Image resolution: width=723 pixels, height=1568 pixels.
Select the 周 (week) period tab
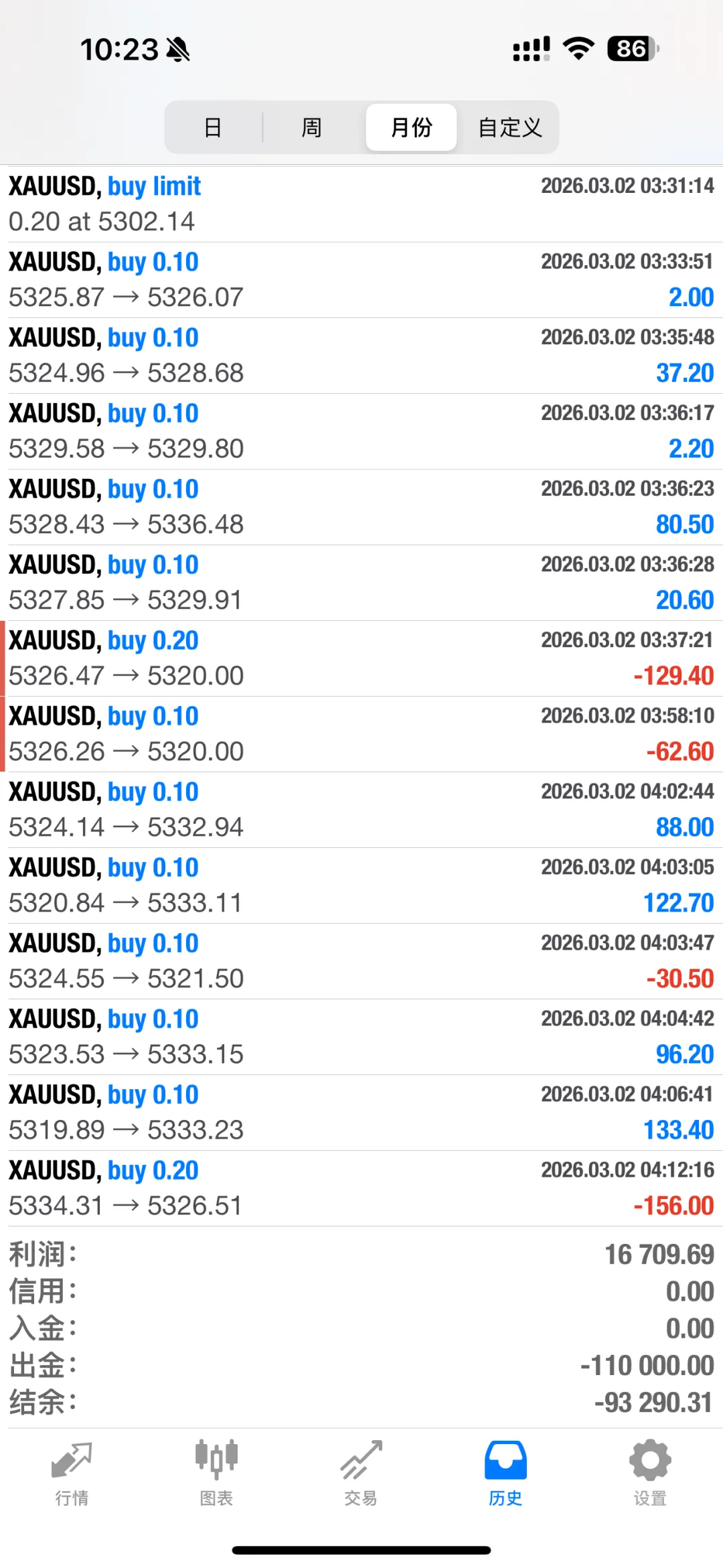[311, 127]
